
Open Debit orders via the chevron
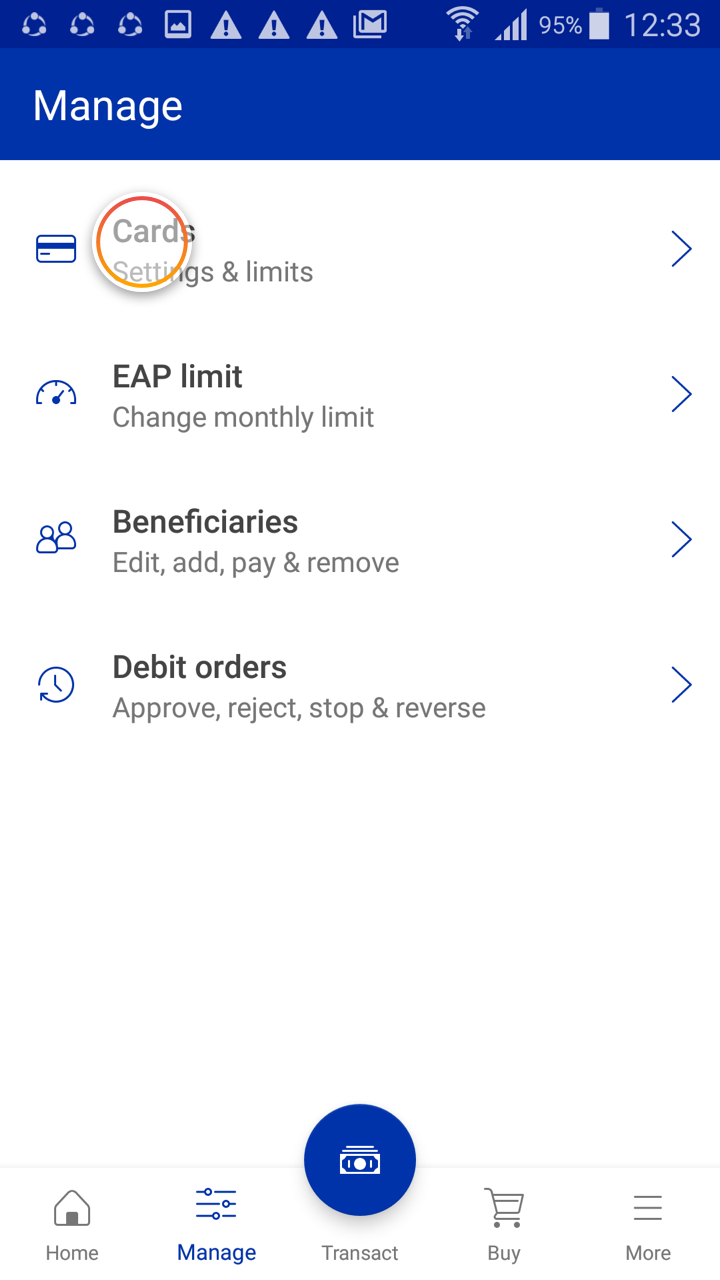click(x=682, y=684)
